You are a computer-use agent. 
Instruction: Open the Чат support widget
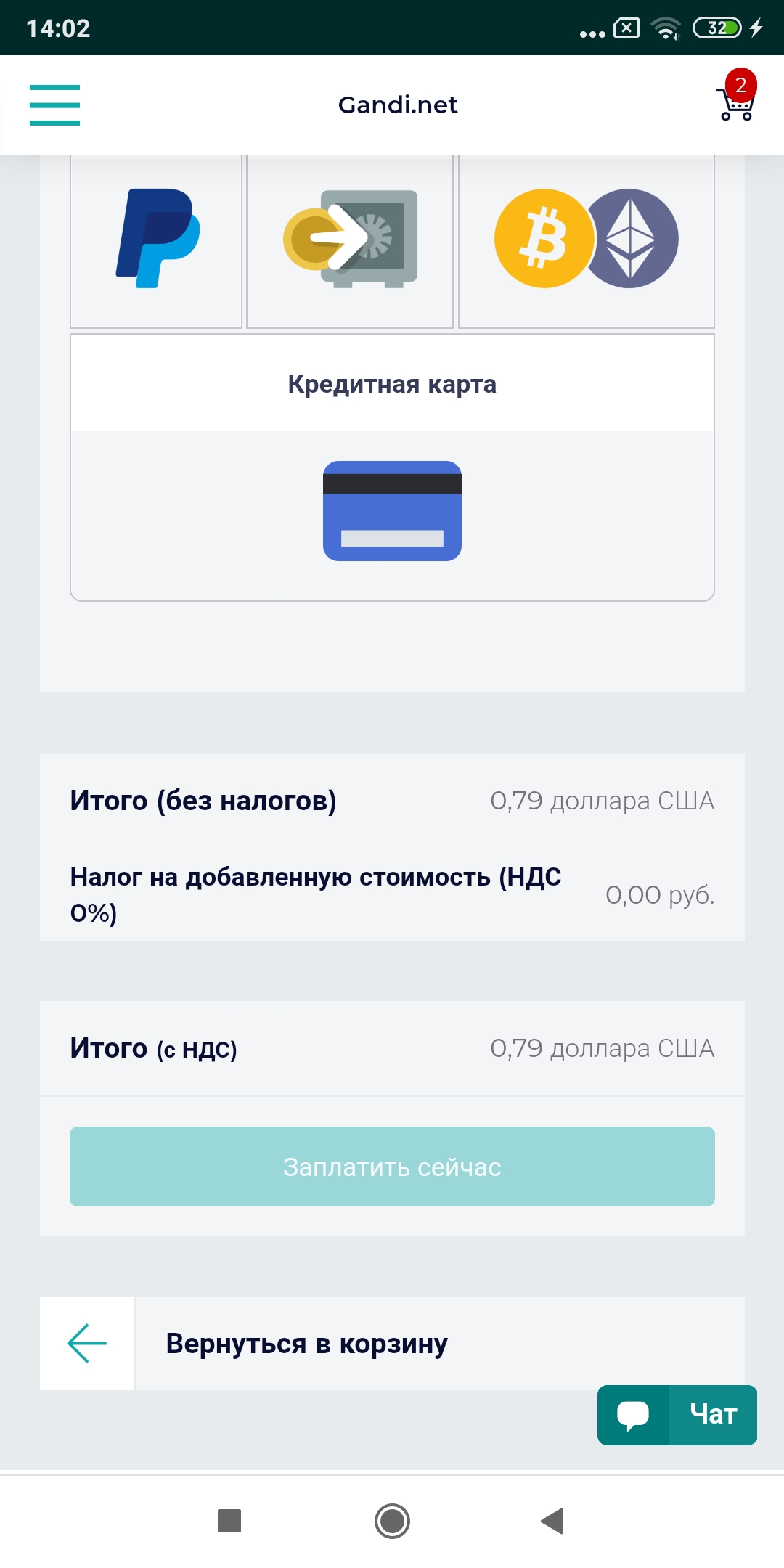coord(677,1415)
